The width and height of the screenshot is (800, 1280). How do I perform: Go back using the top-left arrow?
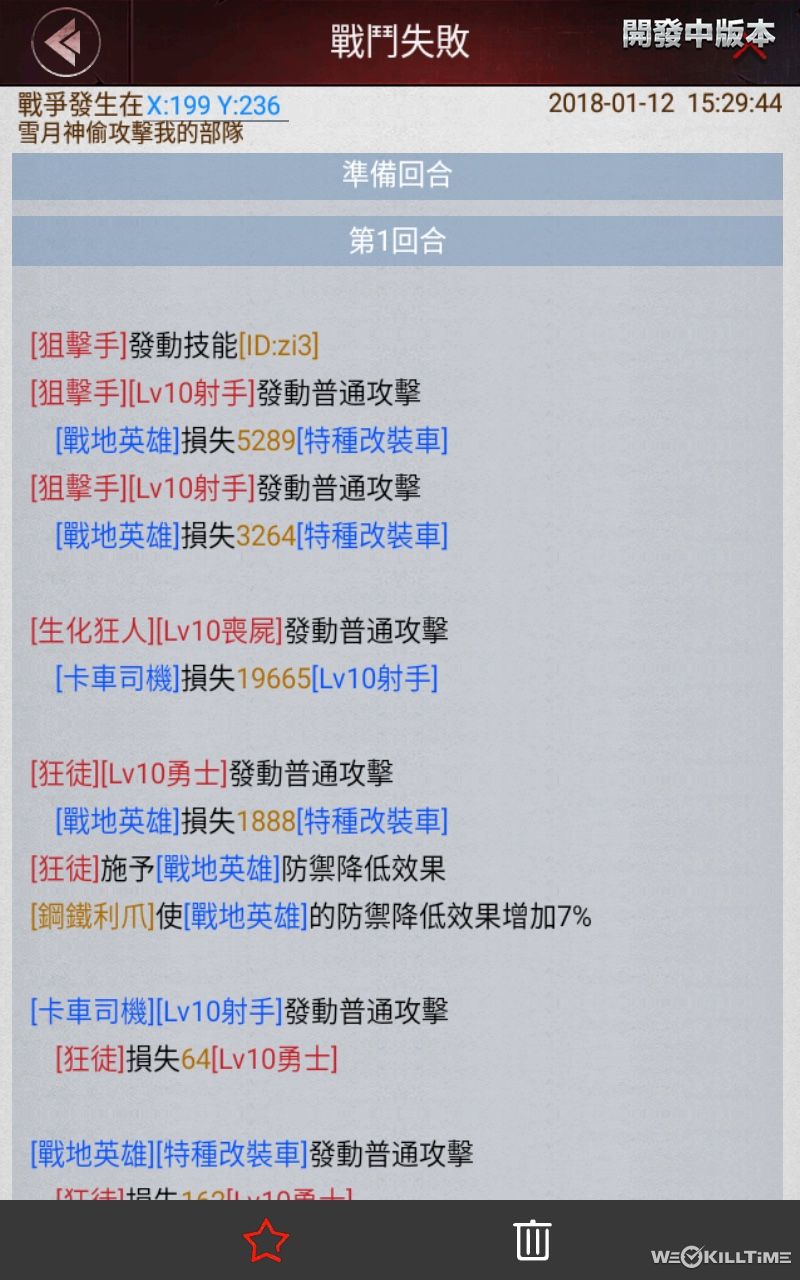[x=66, y=42]
